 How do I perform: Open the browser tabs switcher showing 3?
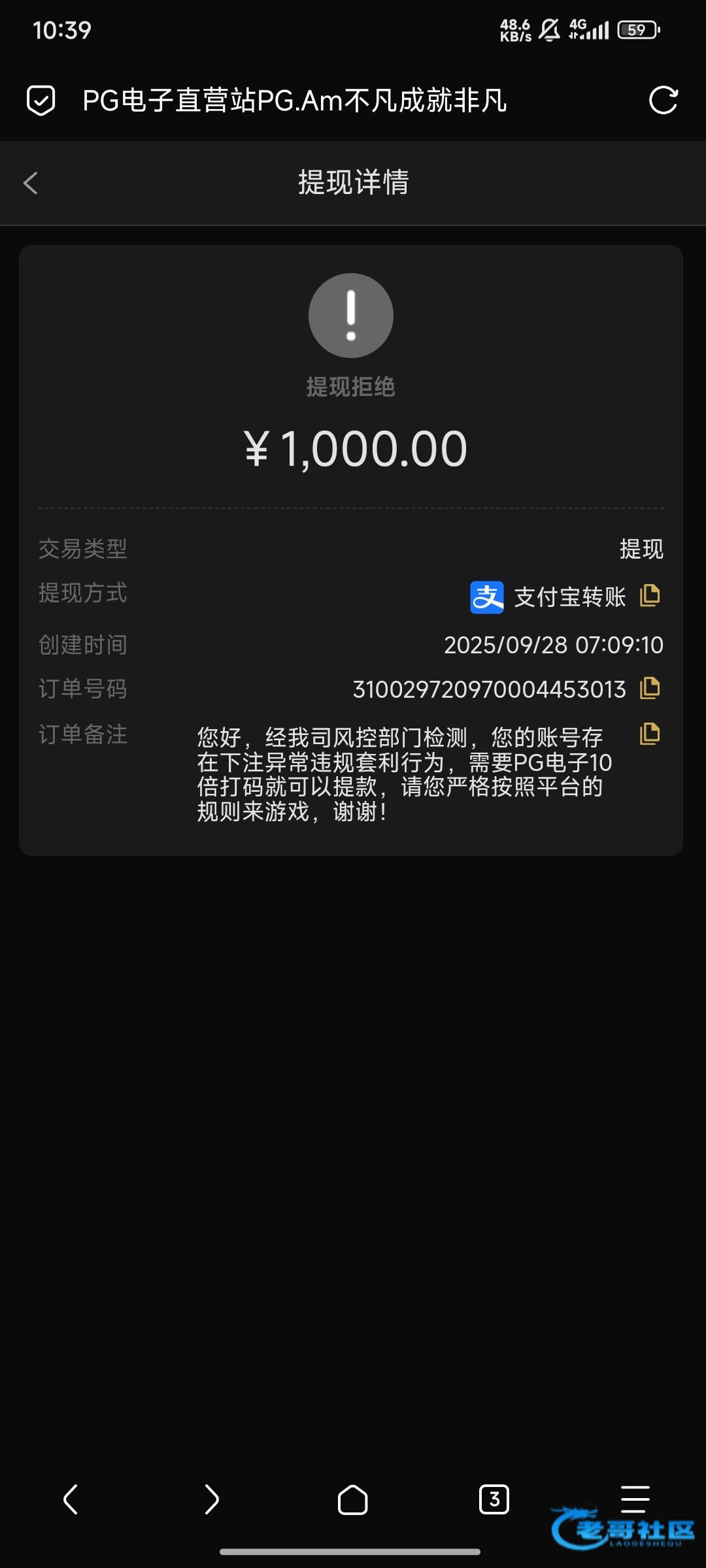[x=494, y=1499]
